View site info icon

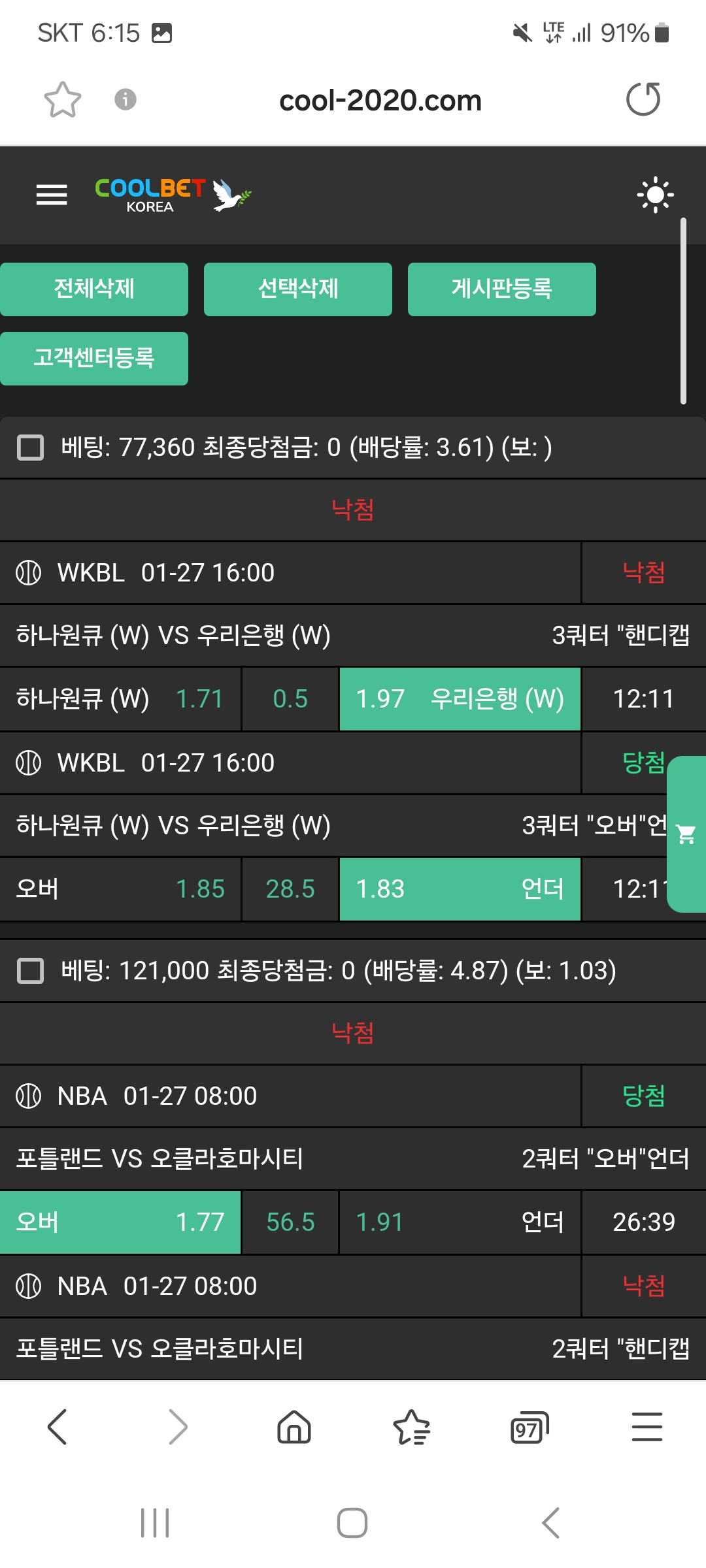[126, 100]
